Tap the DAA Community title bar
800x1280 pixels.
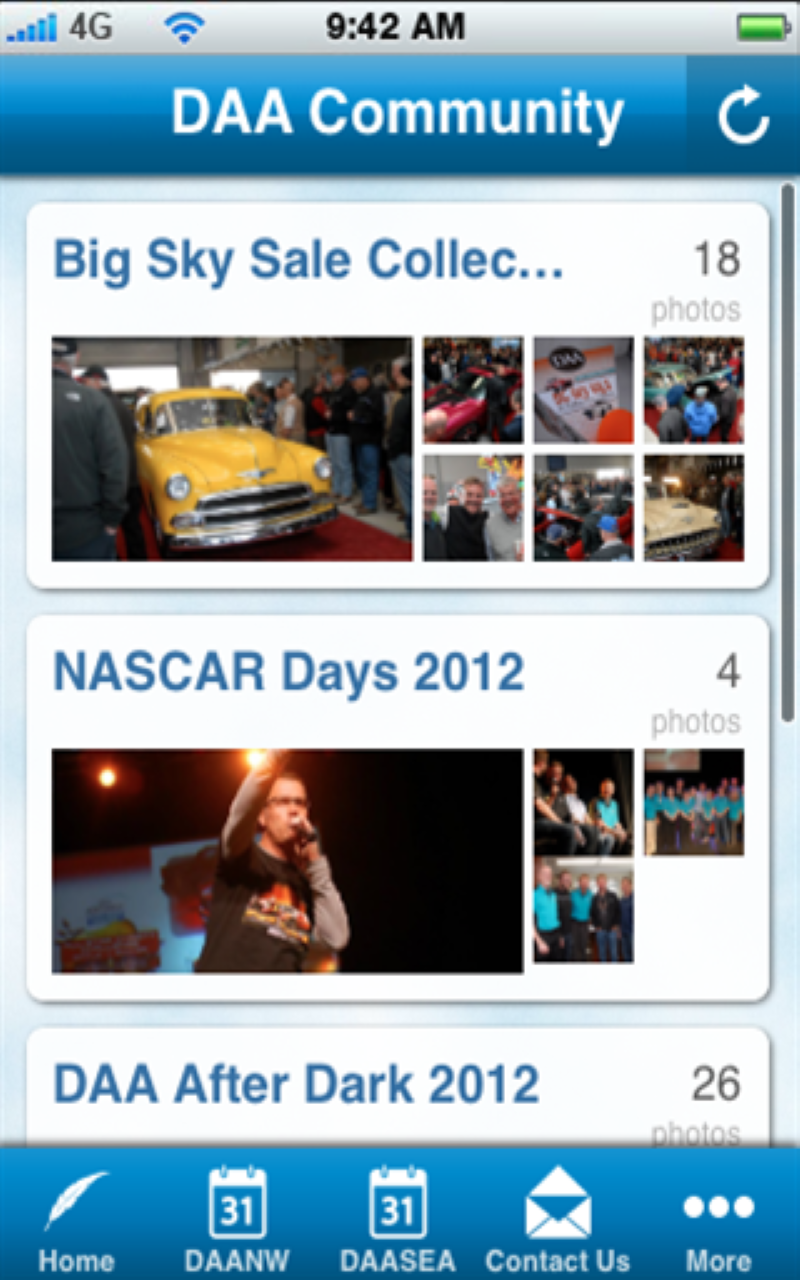click(x=398, y=113)
